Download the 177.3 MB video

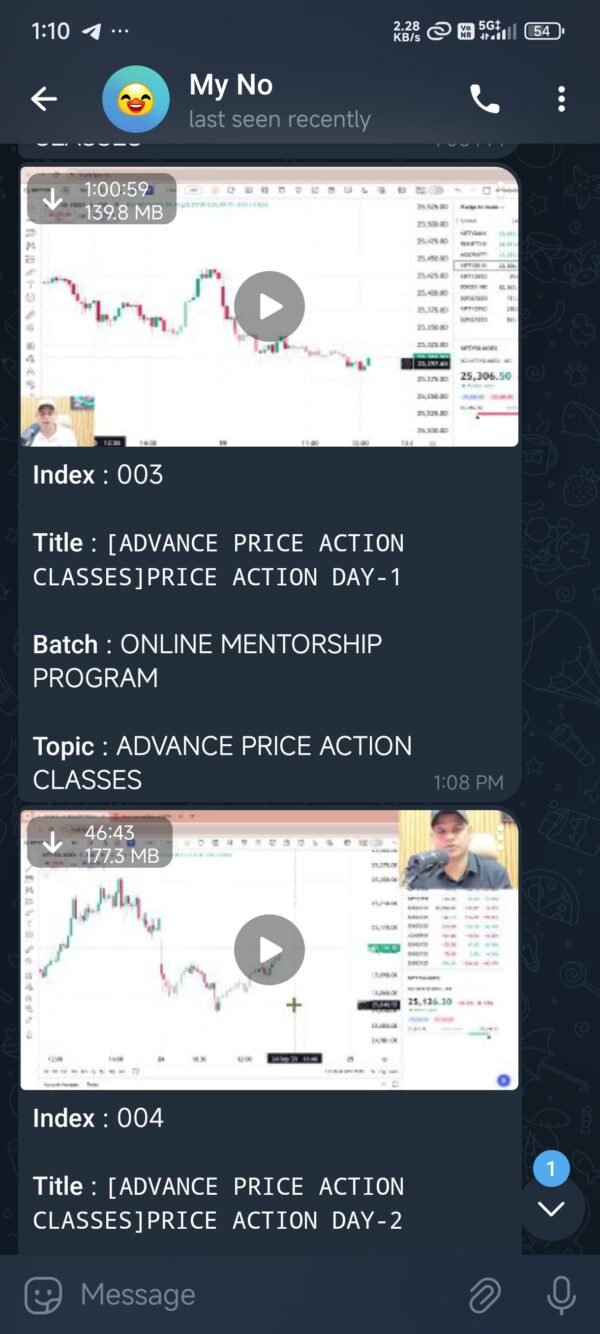53,843
